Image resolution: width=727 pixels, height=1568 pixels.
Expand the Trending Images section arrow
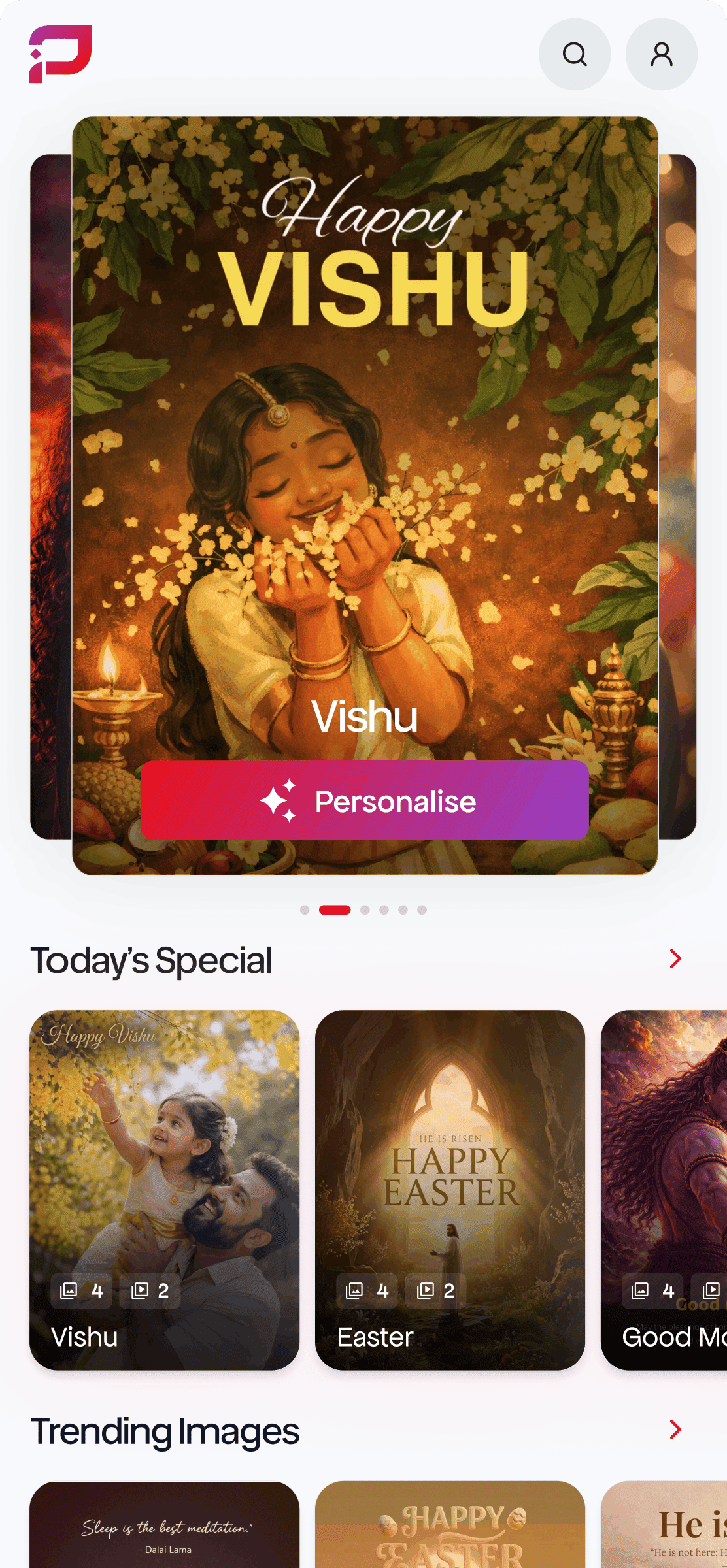pos(675,1429)
